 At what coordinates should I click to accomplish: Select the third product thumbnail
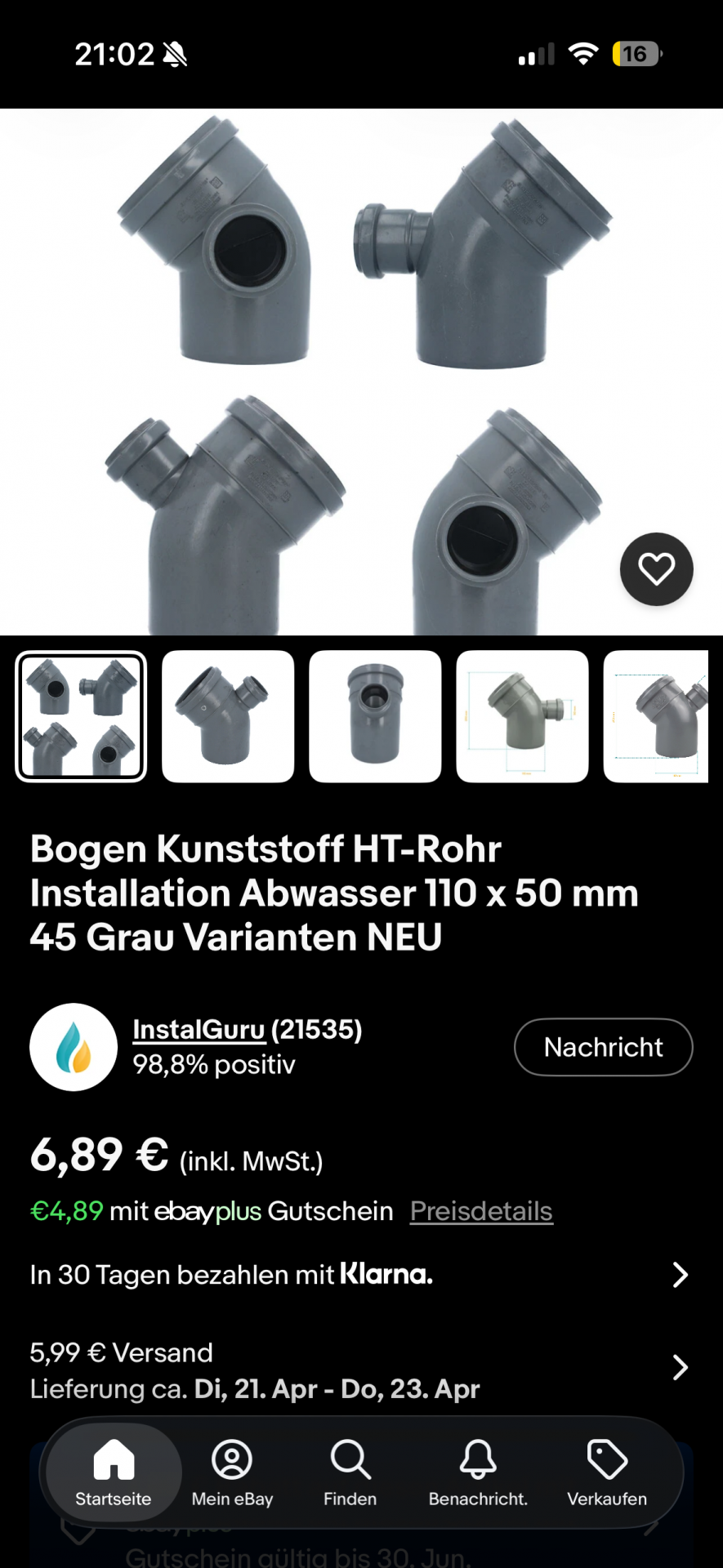375,716
